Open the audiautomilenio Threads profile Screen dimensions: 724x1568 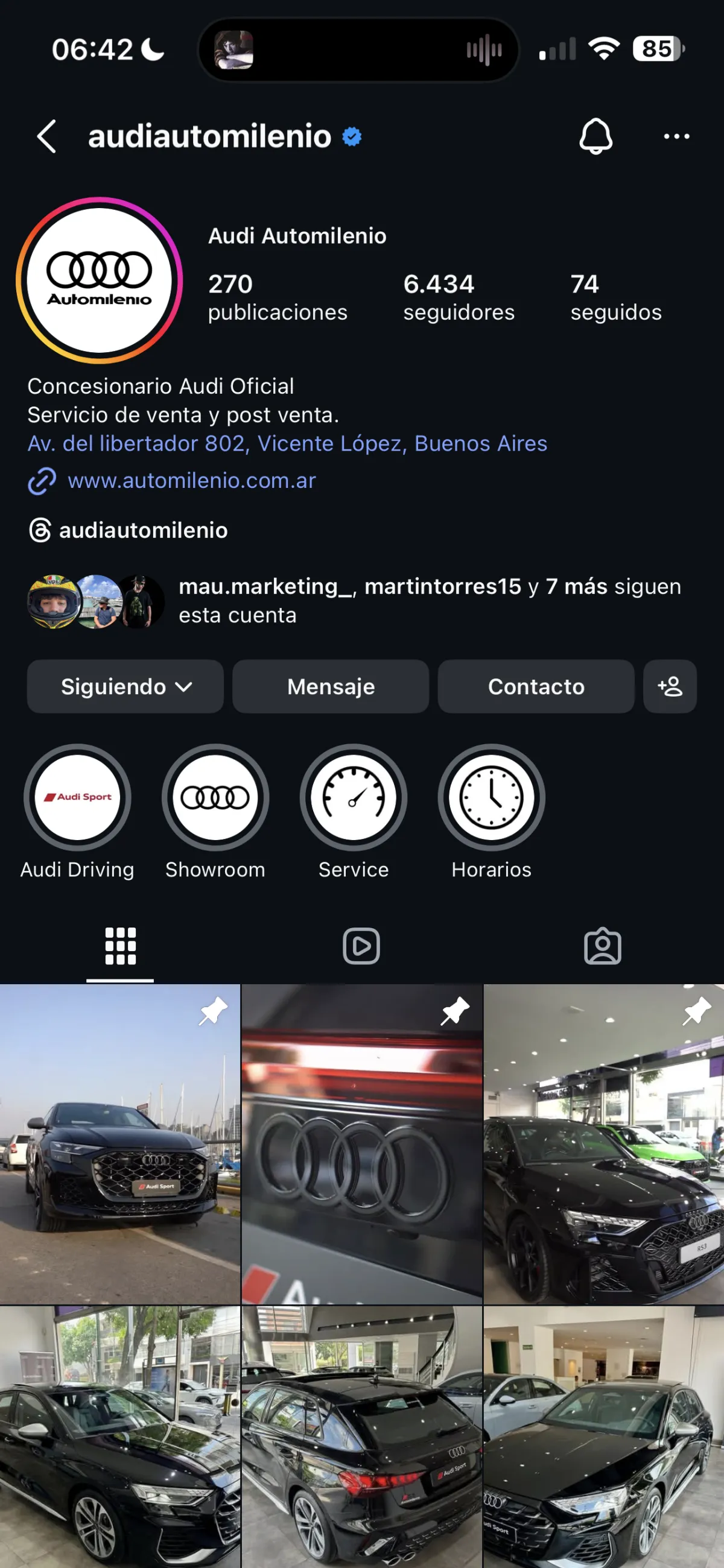tap(142, 530)
